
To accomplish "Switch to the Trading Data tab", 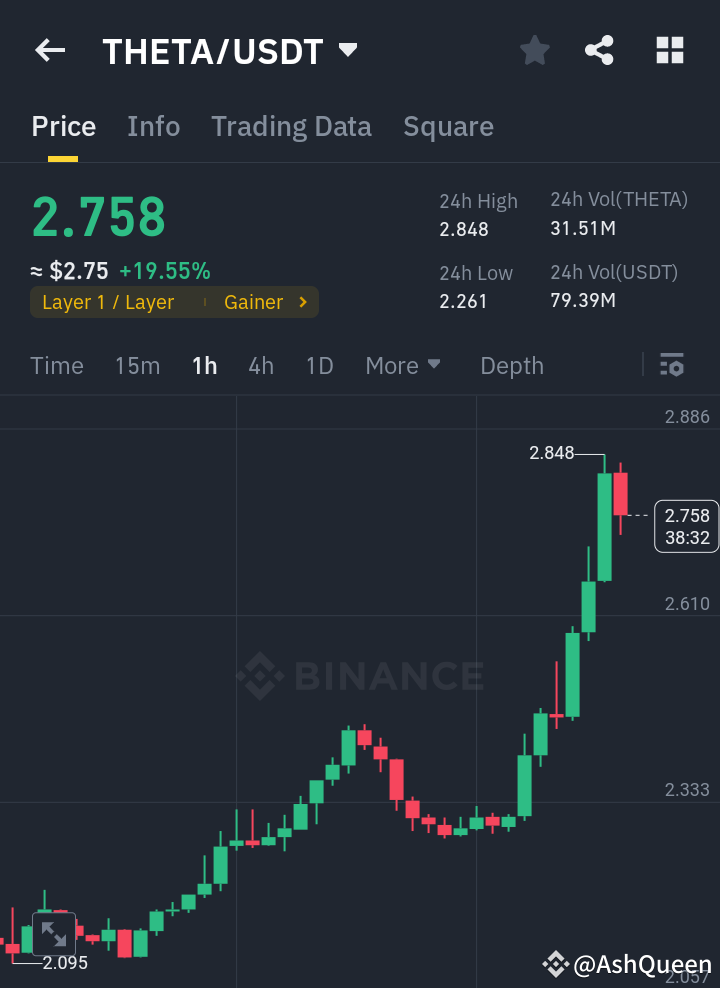I will (x=291, y=126).
